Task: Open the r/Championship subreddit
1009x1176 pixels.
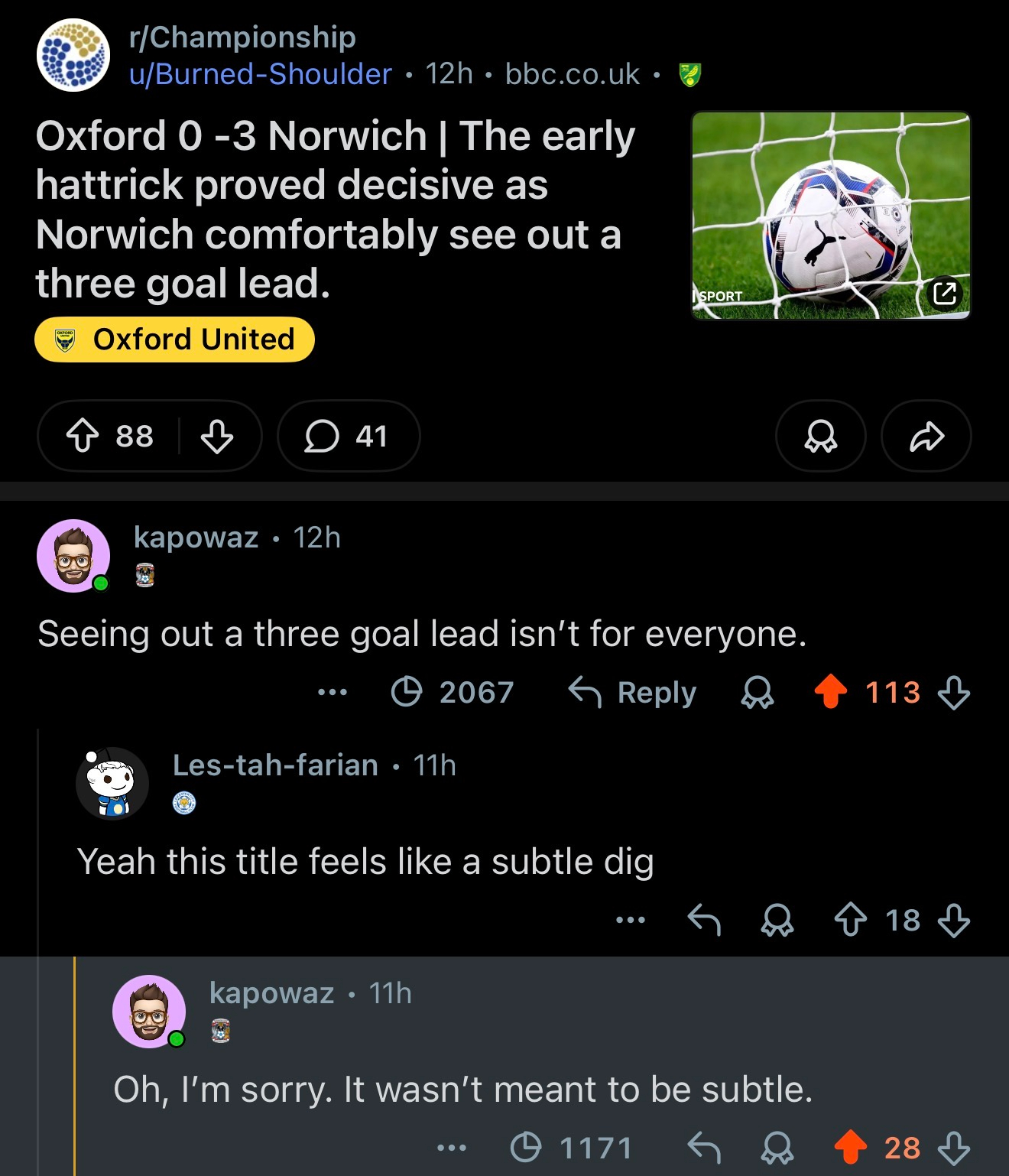Action: (242, 37)
